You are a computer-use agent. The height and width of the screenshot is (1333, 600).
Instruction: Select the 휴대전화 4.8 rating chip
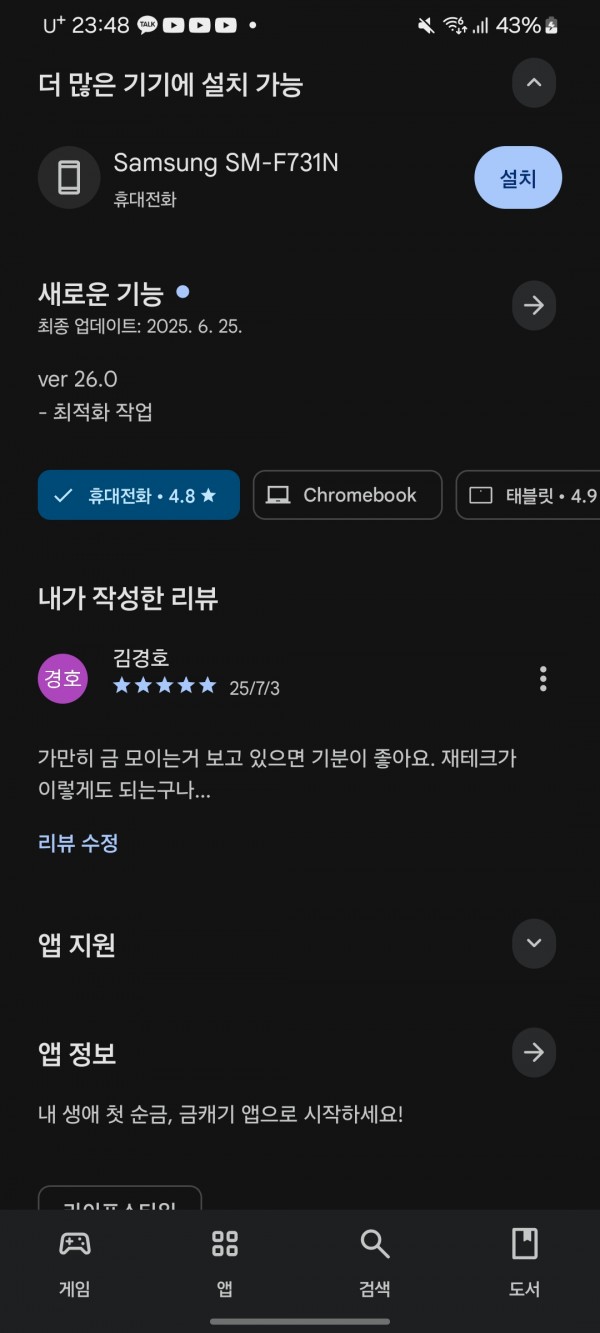click(139, 495)
